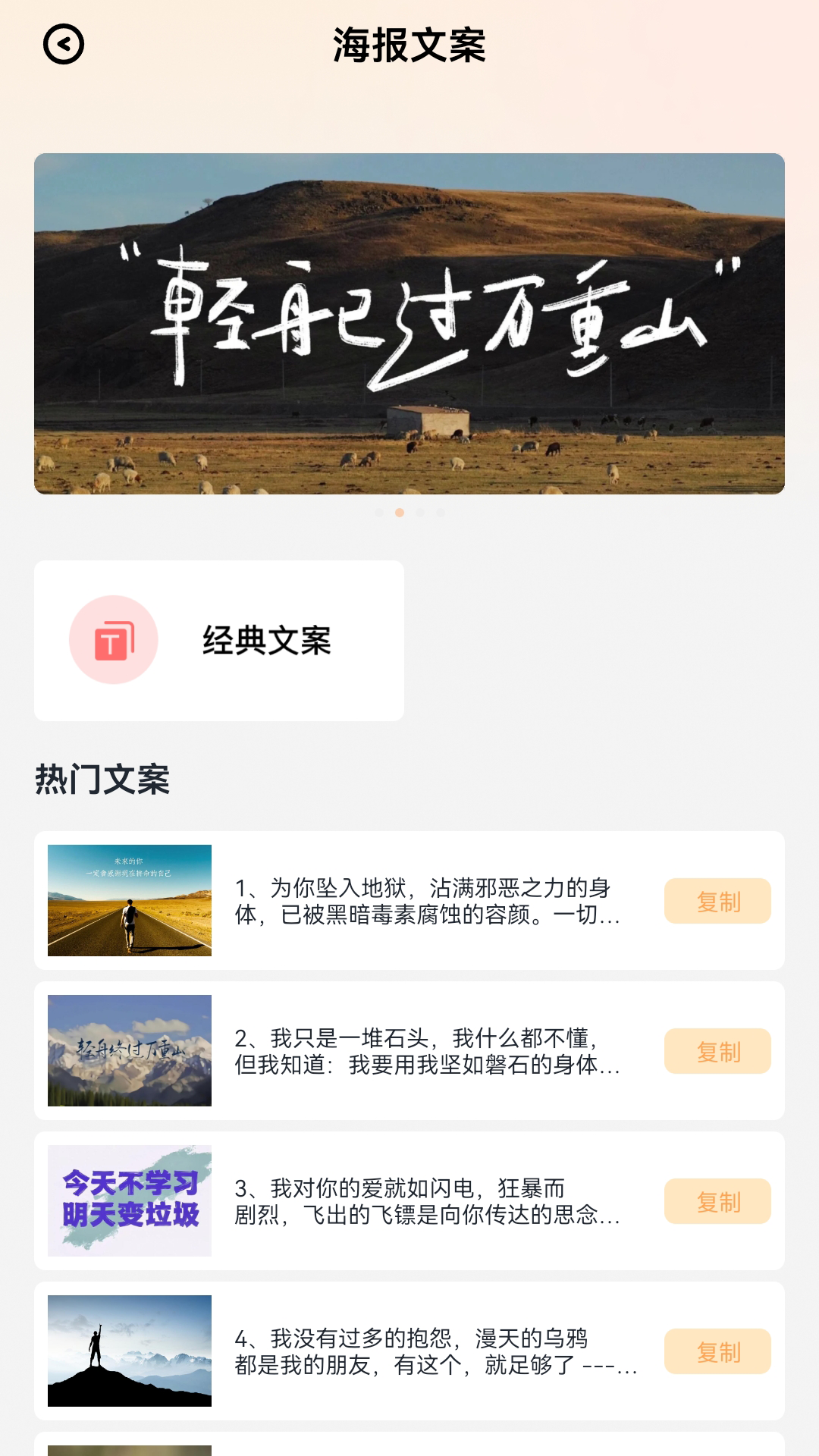The image size is (819, 1456).
Task: Select the first carousel indicator dot
Action: (378, 512)
